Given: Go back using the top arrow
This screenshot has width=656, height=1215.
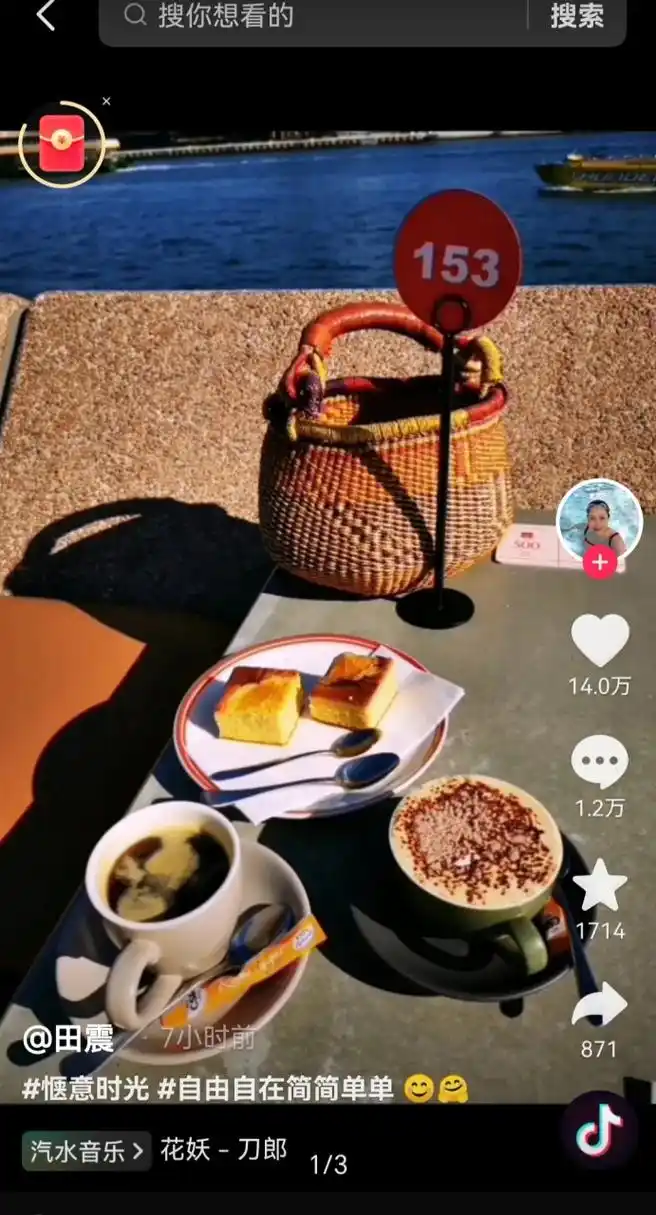Looking at the screenshot, I should [45, 16].
